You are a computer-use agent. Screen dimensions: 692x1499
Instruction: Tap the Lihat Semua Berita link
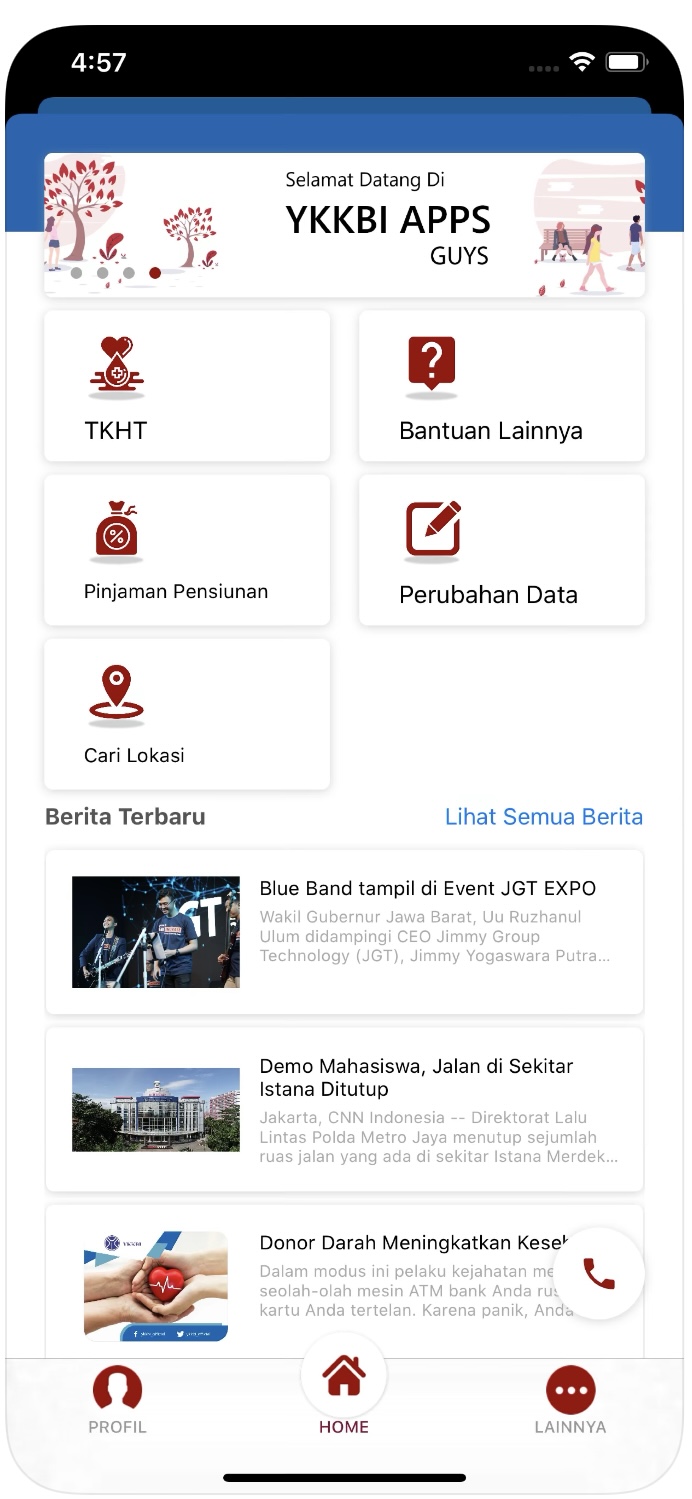(x=544, y=817)
